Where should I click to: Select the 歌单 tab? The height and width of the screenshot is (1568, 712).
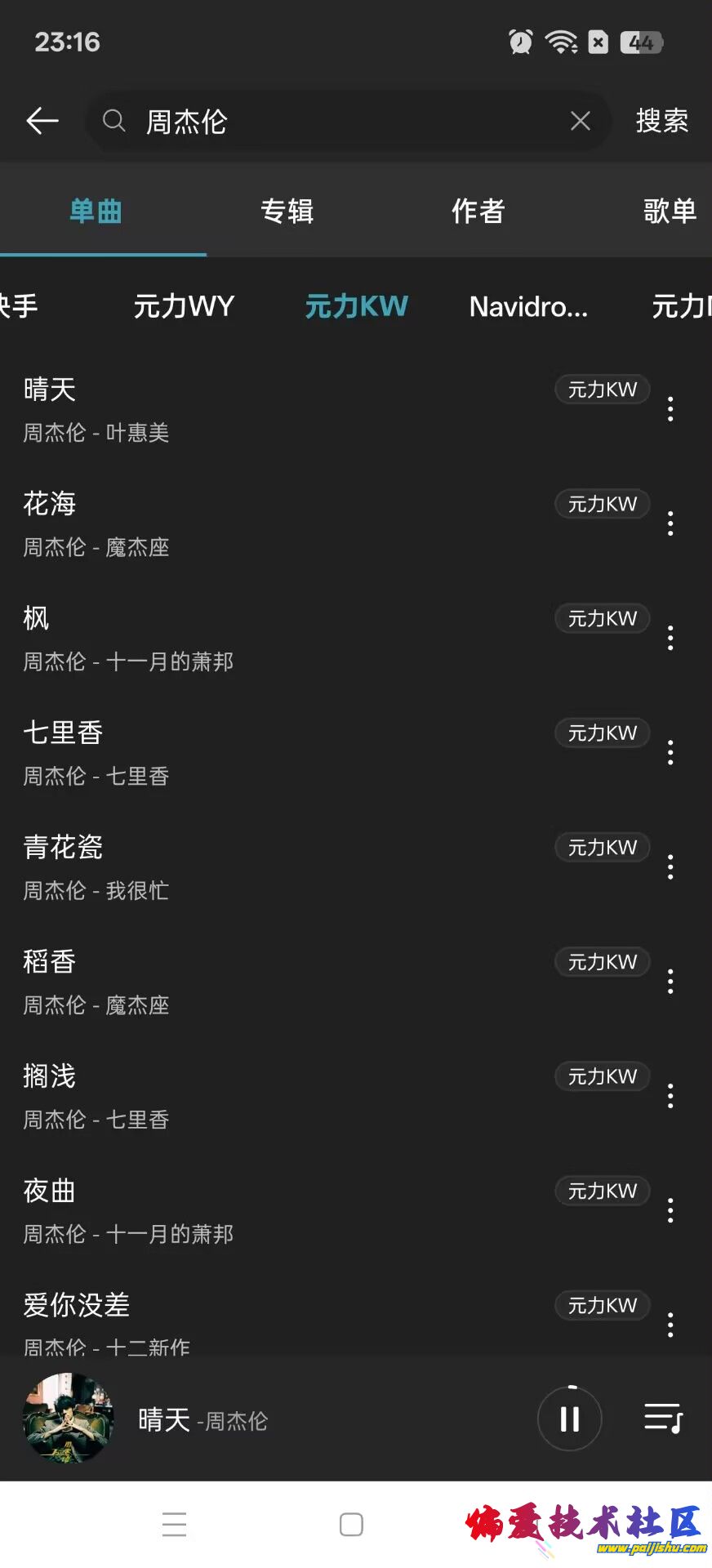tap(670, 211)
